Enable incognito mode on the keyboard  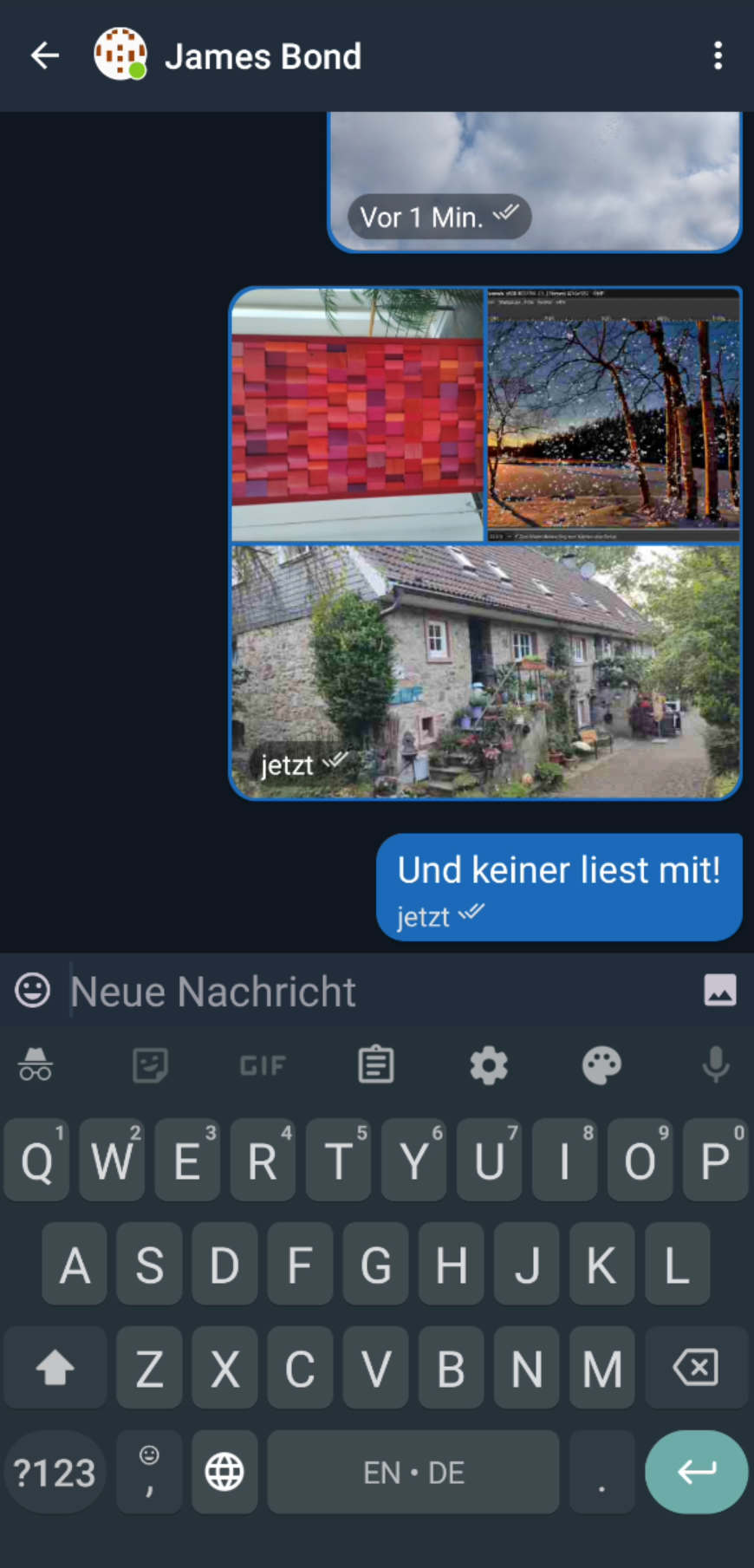coord(36,1064)
